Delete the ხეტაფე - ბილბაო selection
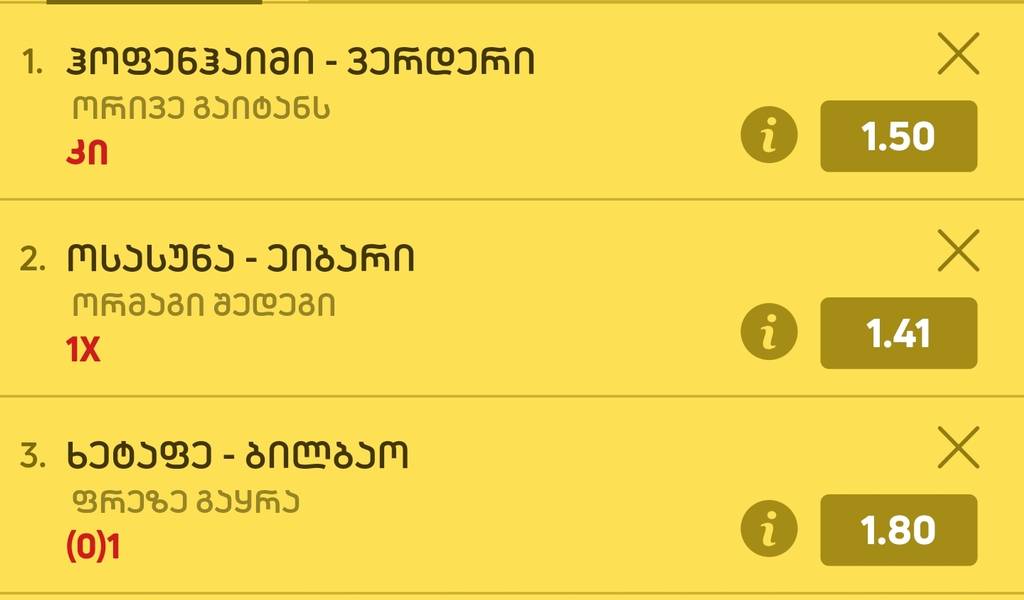This screenshot has width=1024, height=600. click(959, 449)
